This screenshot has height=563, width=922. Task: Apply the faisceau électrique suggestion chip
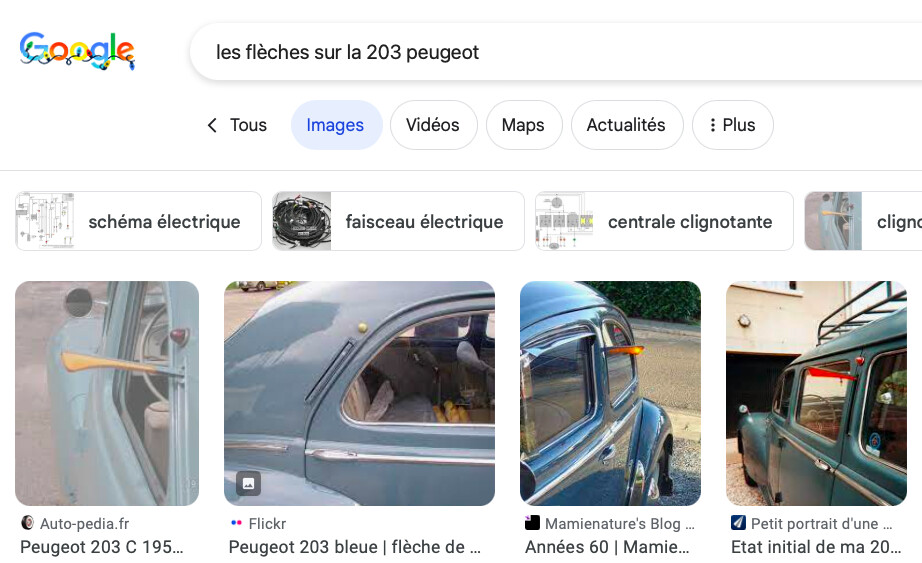click(398, 221)
